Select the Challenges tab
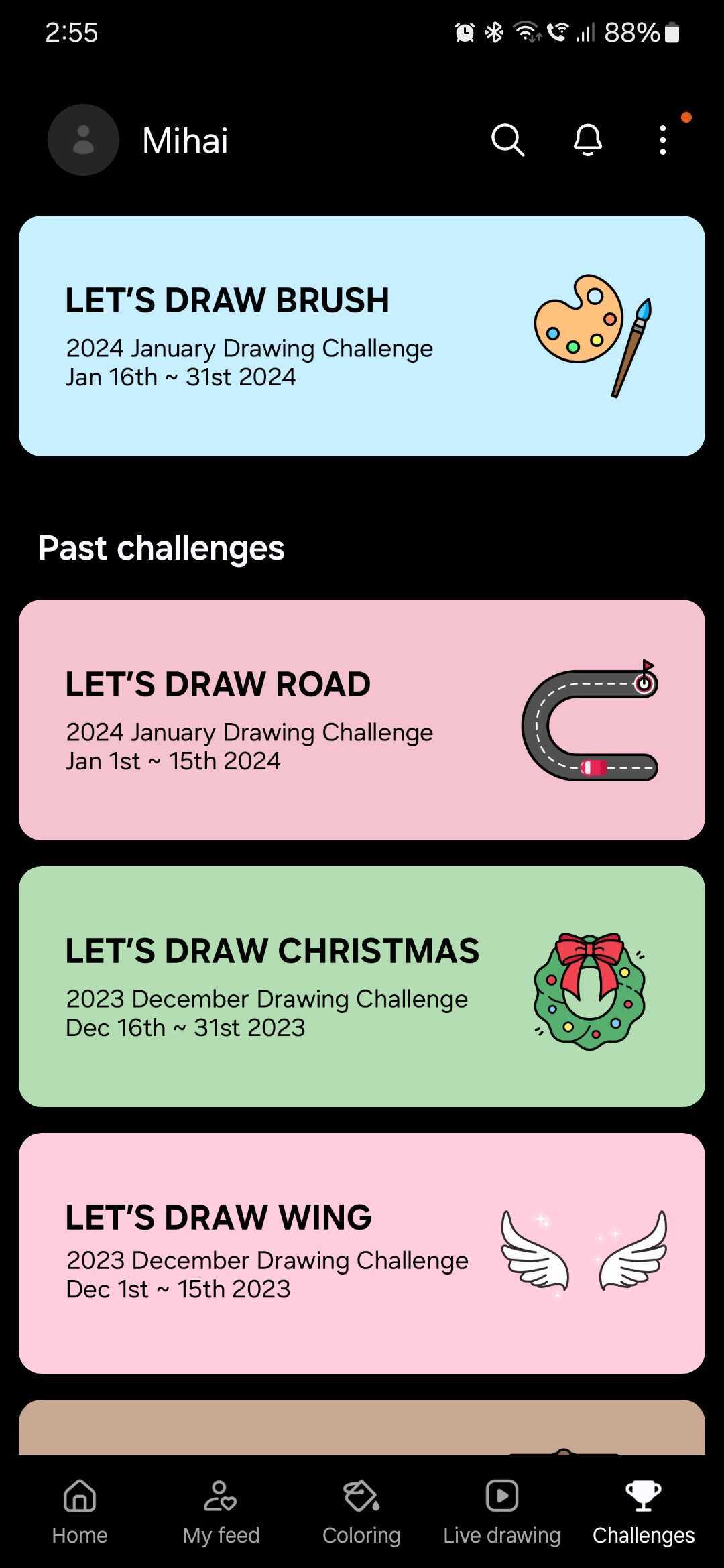 pos(643,1512)
